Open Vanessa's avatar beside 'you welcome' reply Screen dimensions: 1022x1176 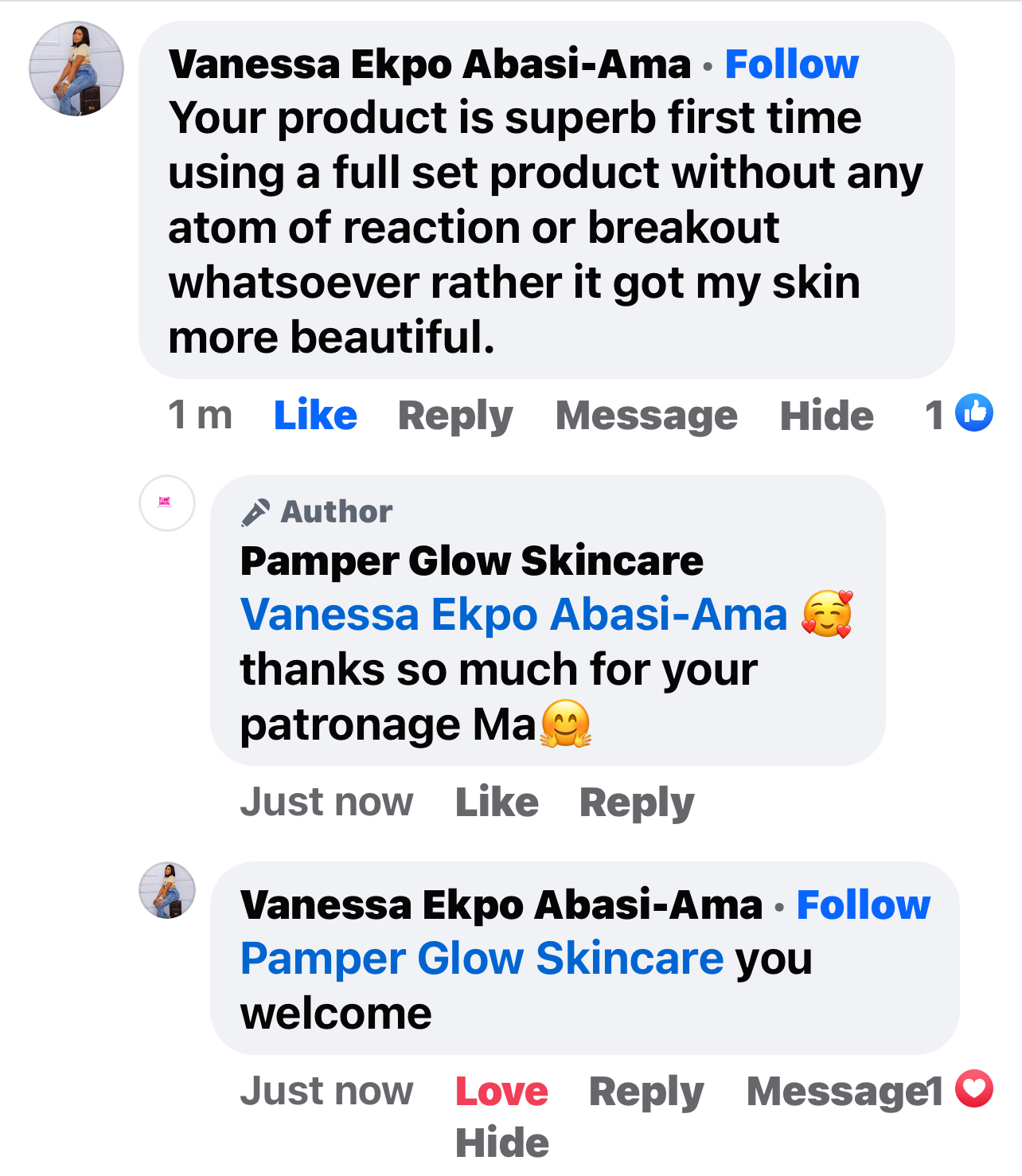(x=167, y=890)
